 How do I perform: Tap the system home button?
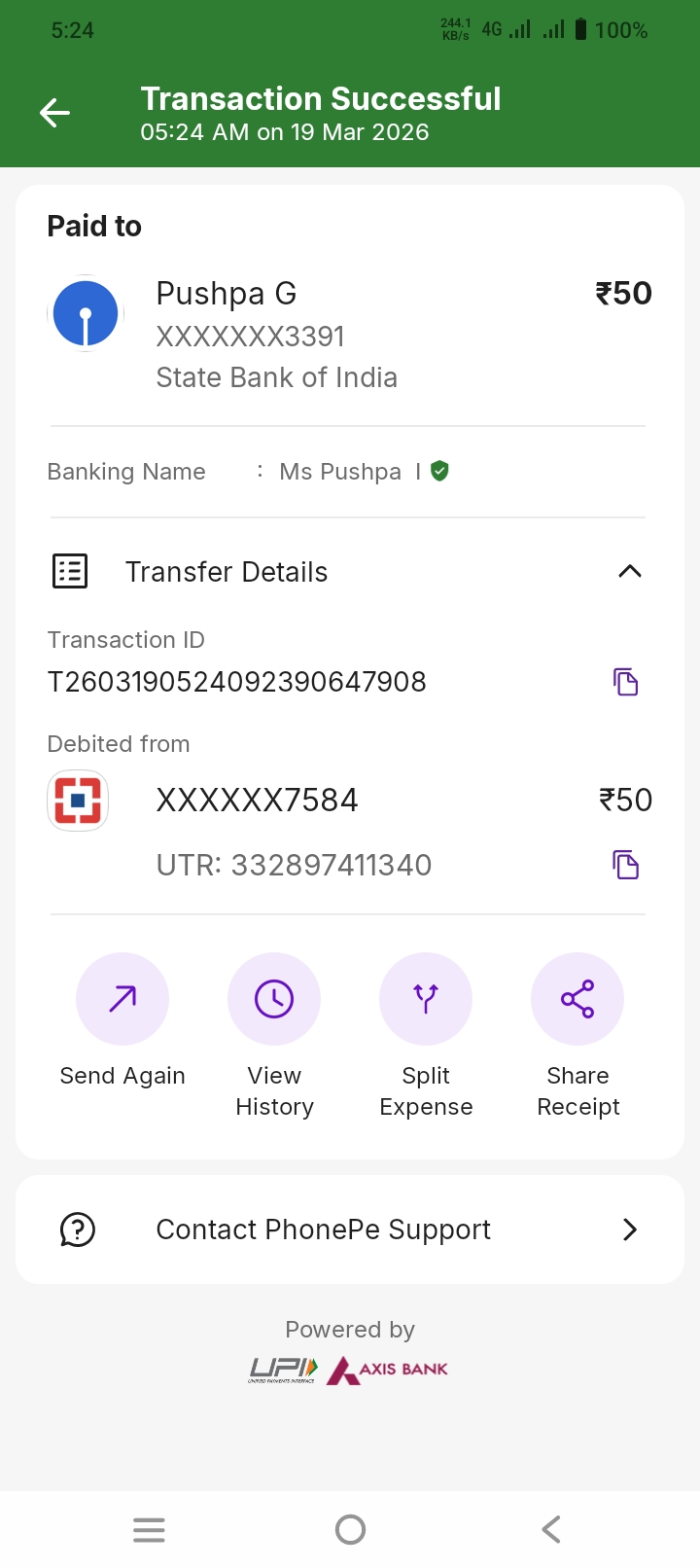pyautogui.click(x=350, y=1530)
